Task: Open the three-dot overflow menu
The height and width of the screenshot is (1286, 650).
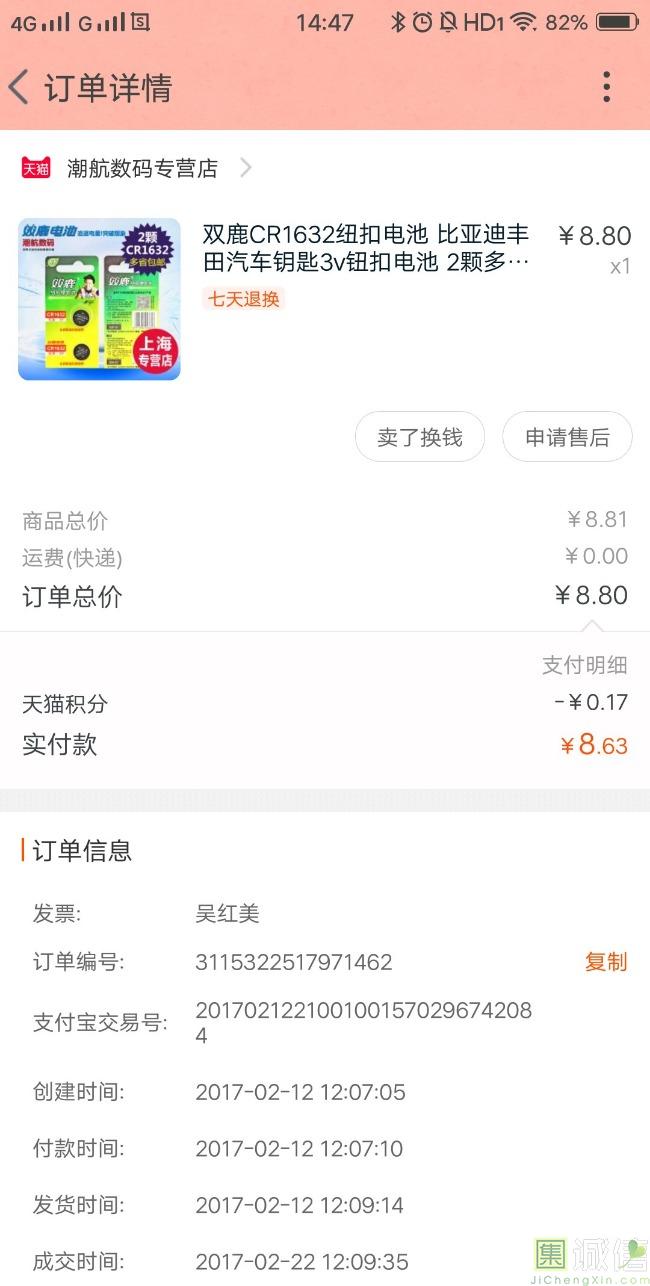Action: (606, 88)
